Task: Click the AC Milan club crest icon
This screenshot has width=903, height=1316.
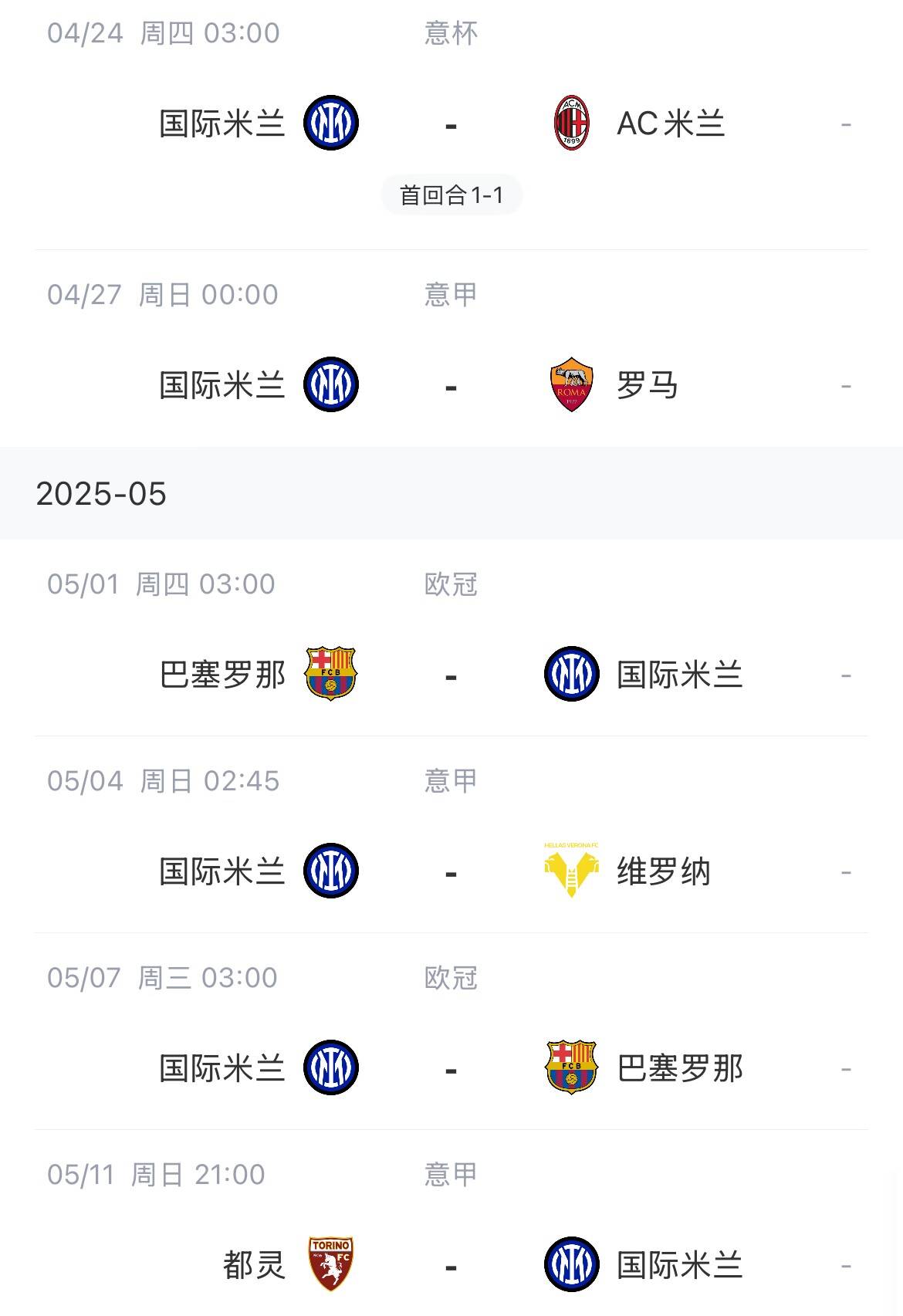Action: 572,121
